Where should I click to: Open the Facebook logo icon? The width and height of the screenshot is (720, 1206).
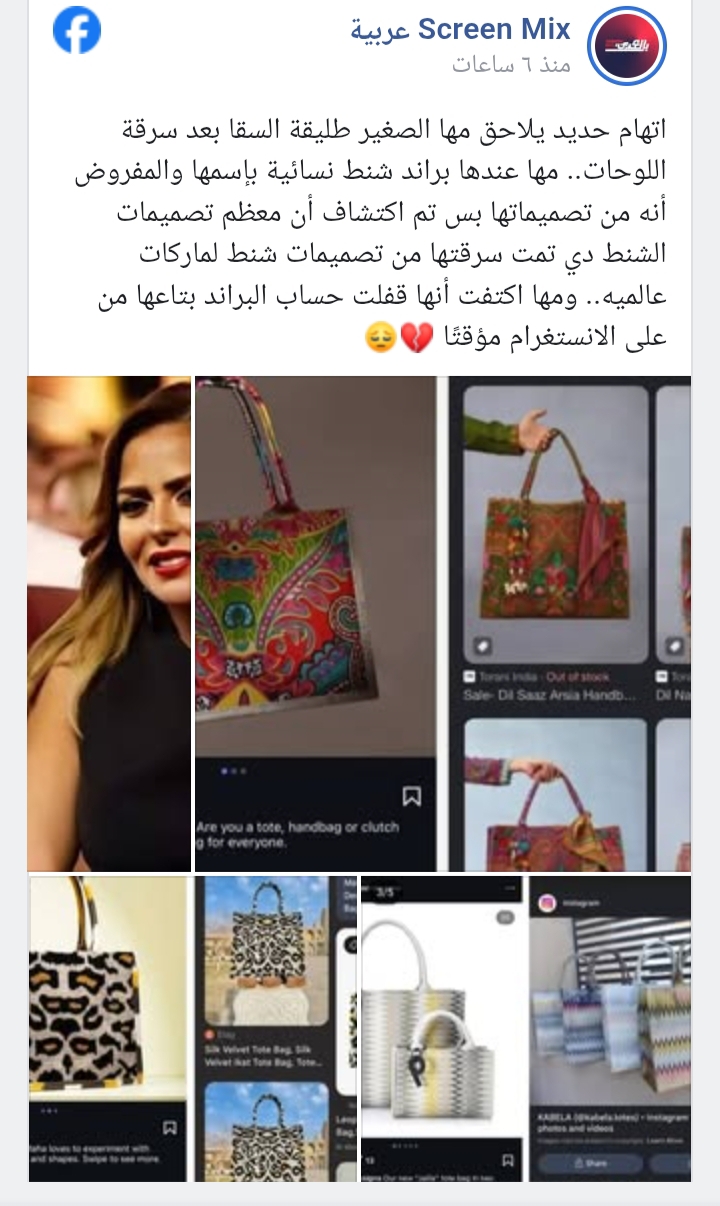point(77,29)
